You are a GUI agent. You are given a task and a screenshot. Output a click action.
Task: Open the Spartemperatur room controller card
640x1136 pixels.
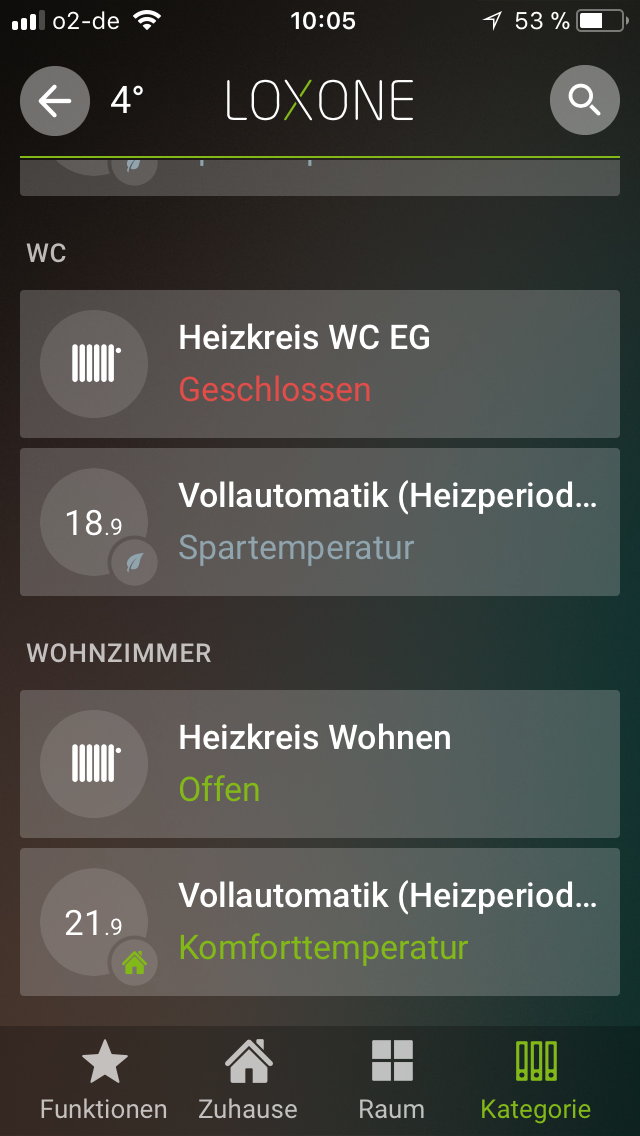(320, 522)
